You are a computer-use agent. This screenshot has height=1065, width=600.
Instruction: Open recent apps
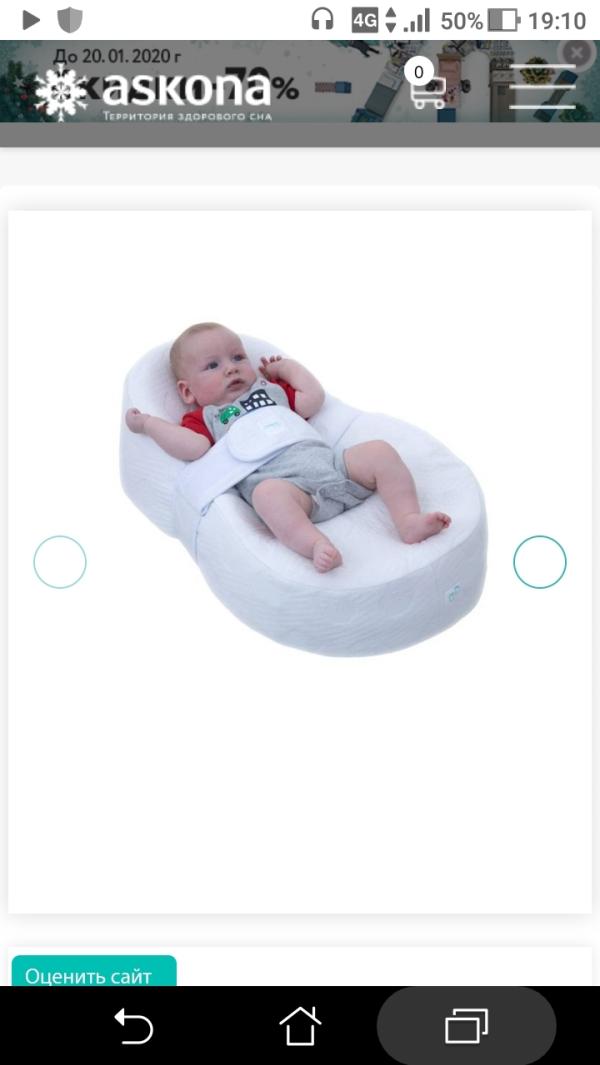(466, 1026)
